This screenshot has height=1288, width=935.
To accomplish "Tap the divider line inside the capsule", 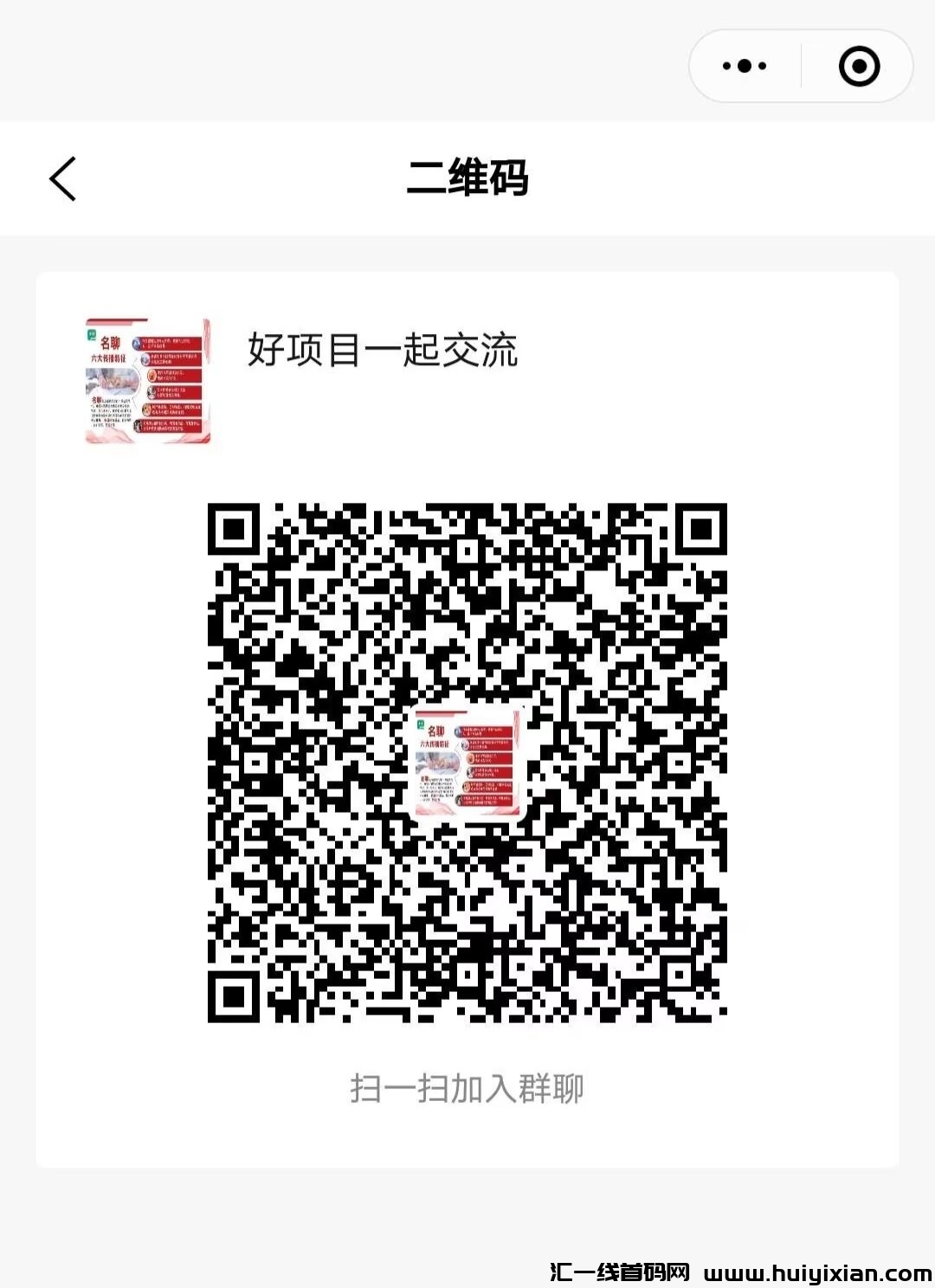I will click(x=801, y=65).
